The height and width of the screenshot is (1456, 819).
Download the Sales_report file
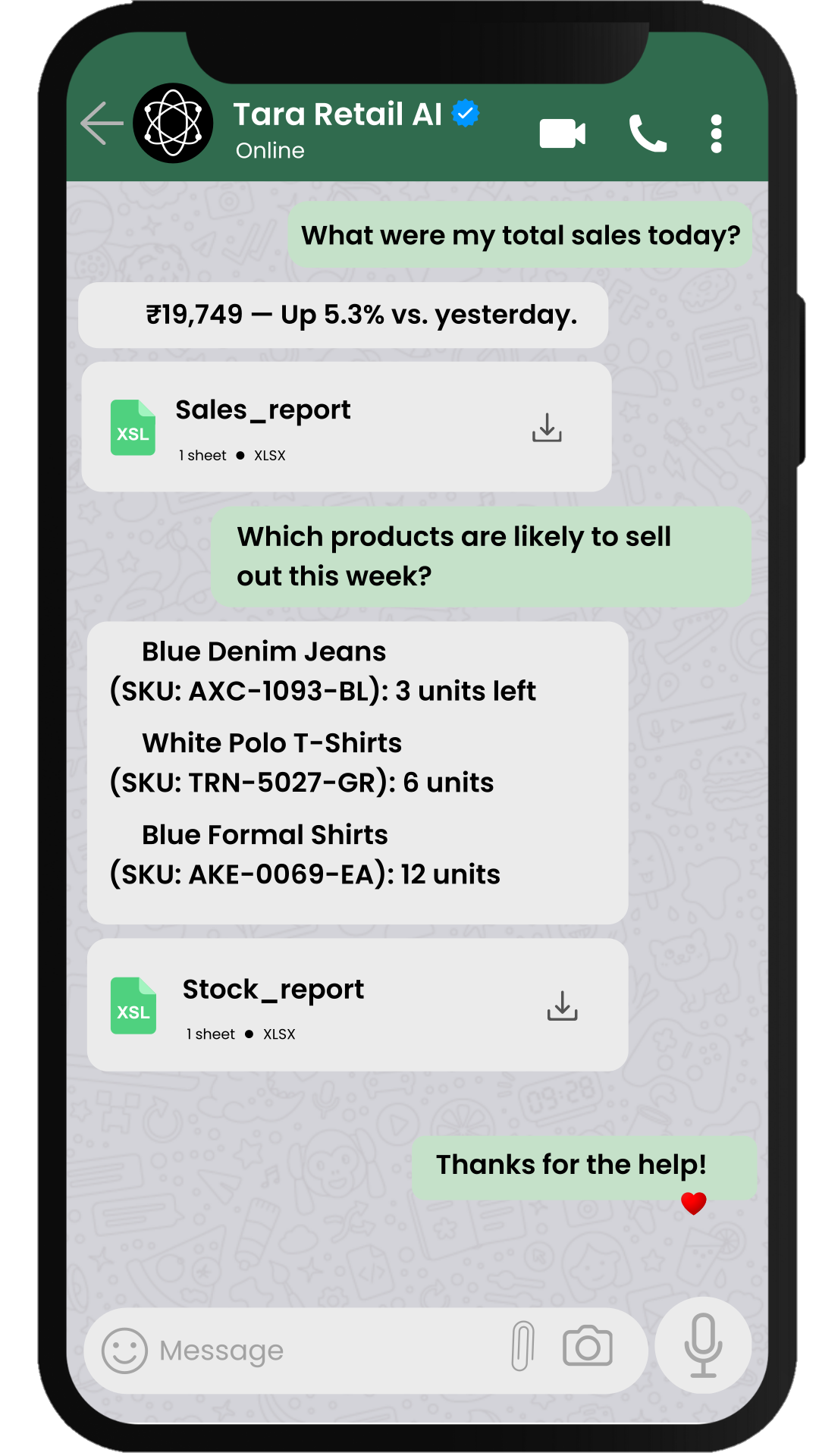[547, 428]
